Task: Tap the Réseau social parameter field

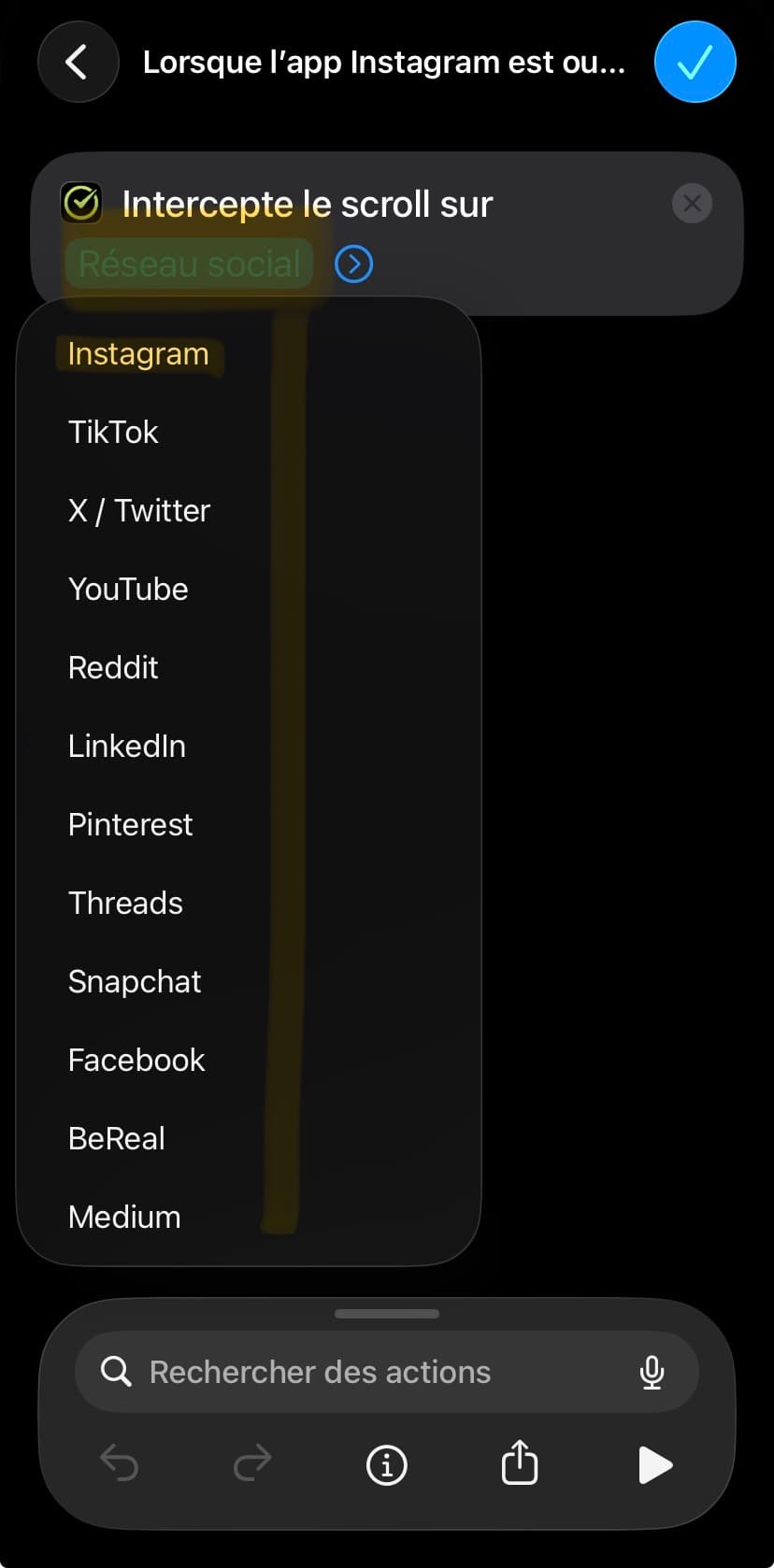Action: click(x=189, y=264)
